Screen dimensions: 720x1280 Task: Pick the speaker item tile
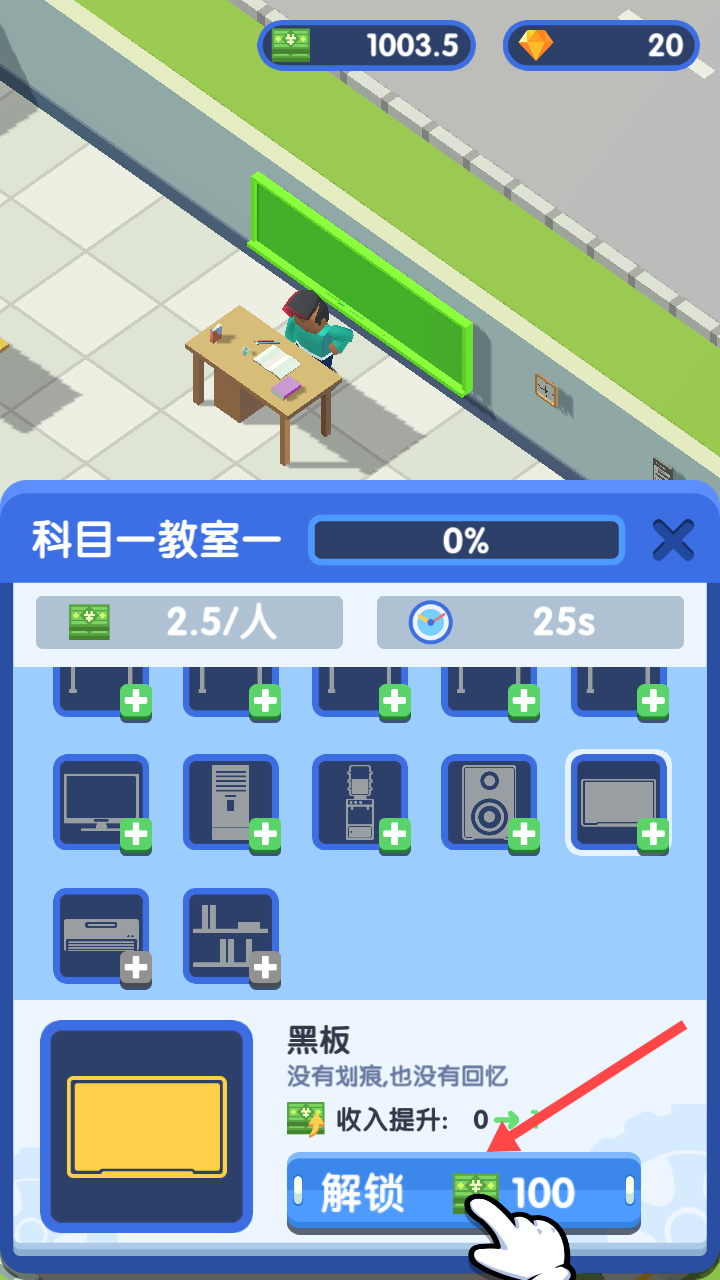coord(490,802)
